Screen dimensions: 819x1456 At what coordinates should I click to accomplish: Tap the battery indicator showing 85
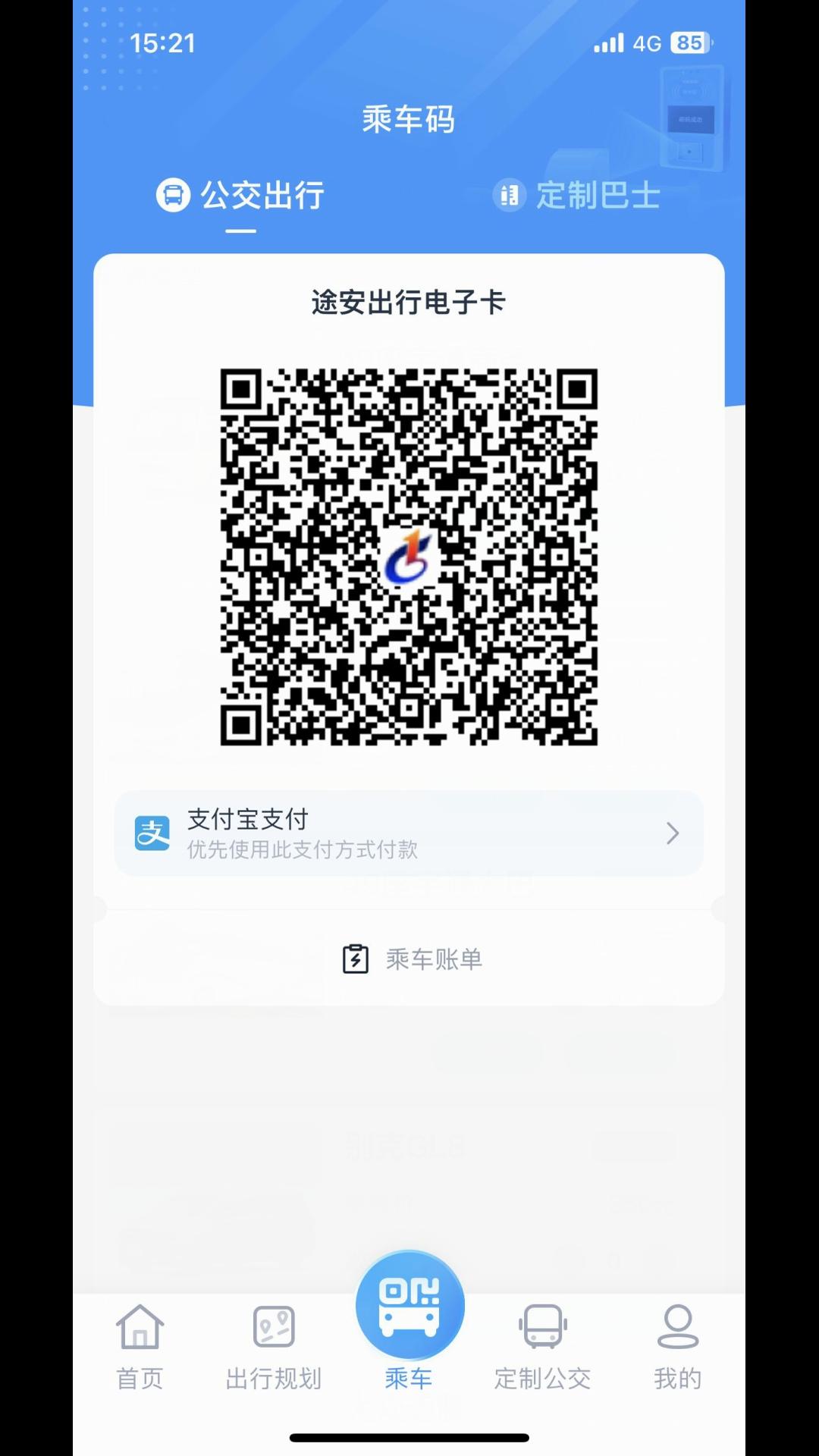(689, 43)
